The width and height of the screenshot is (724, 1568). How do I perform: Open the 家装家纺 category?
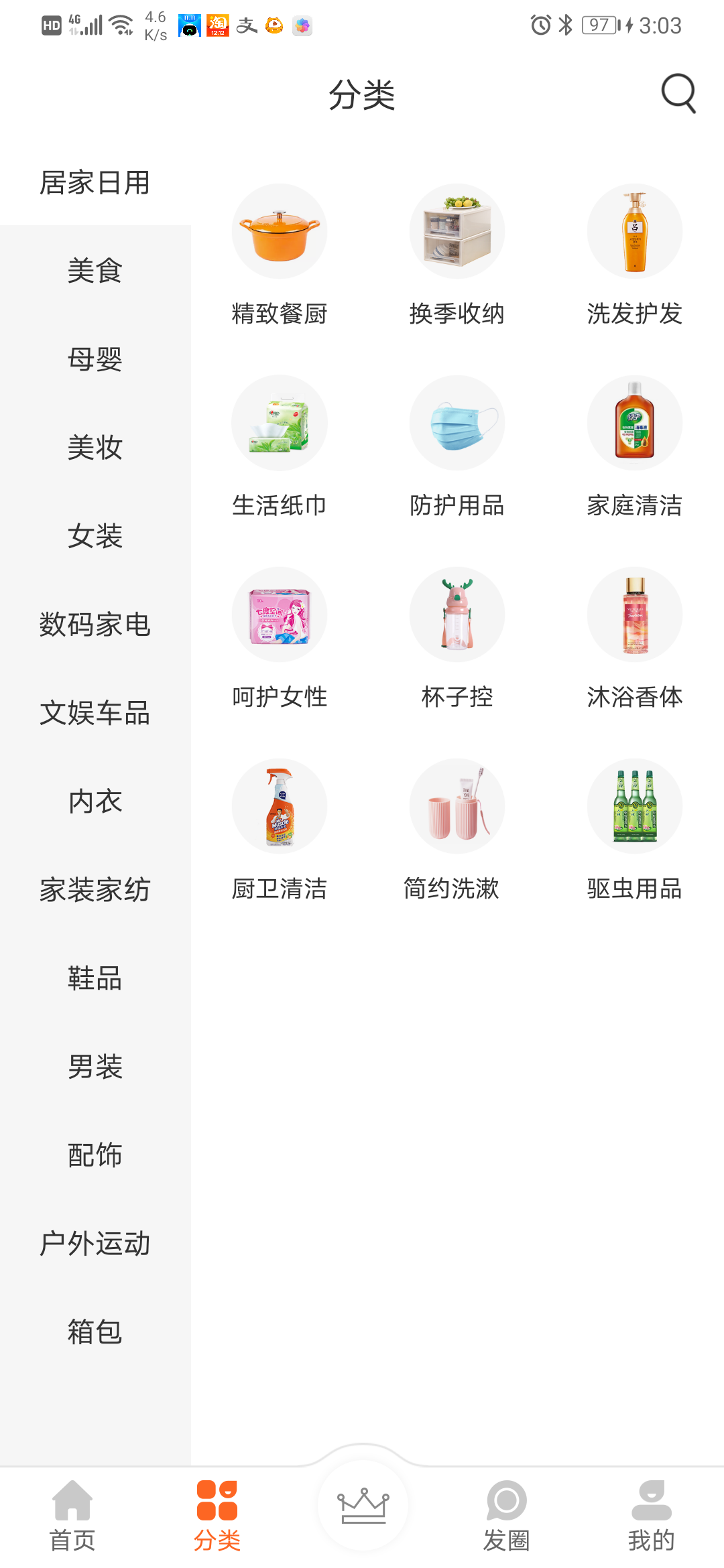(95, 890)
